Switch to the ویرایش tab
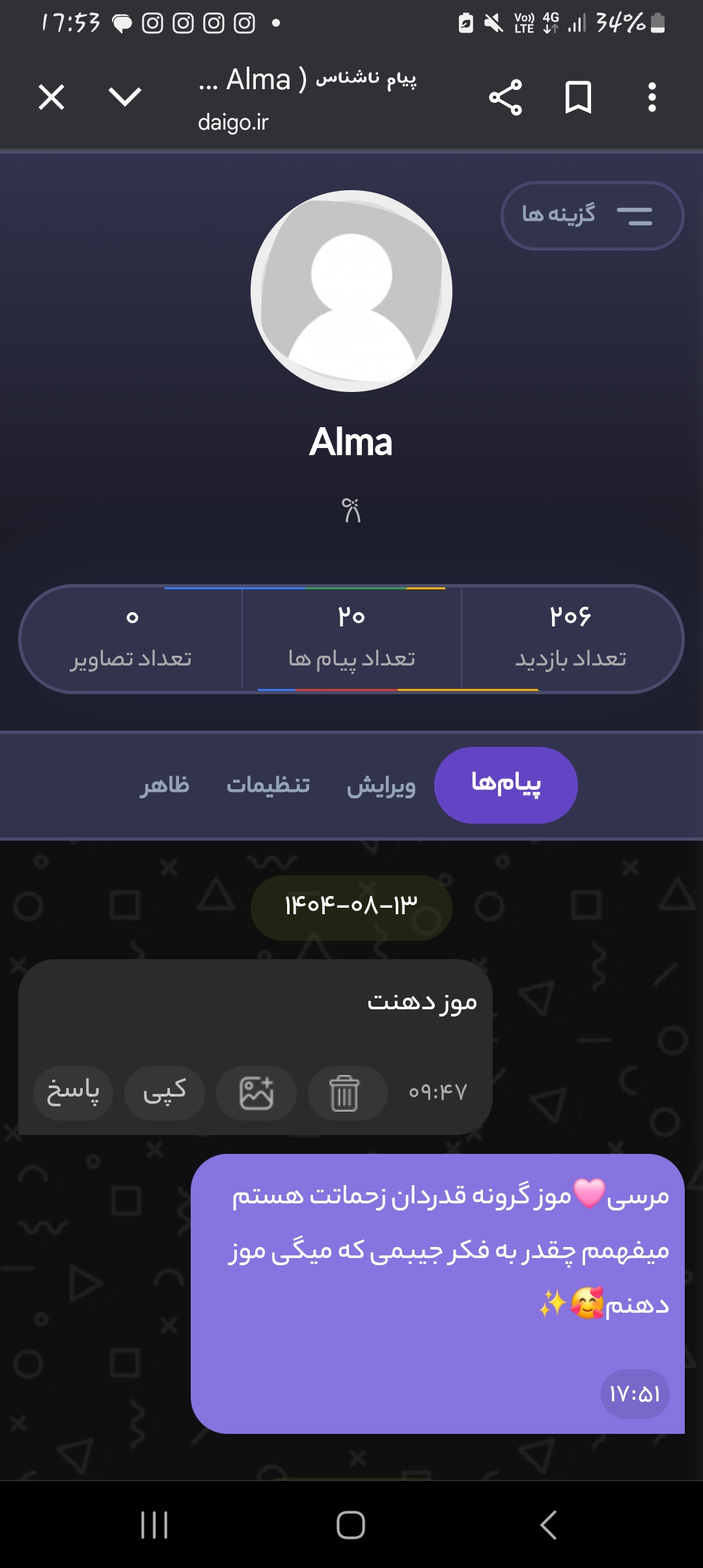Screen dimensions: 703x1568 coord(381,785)
